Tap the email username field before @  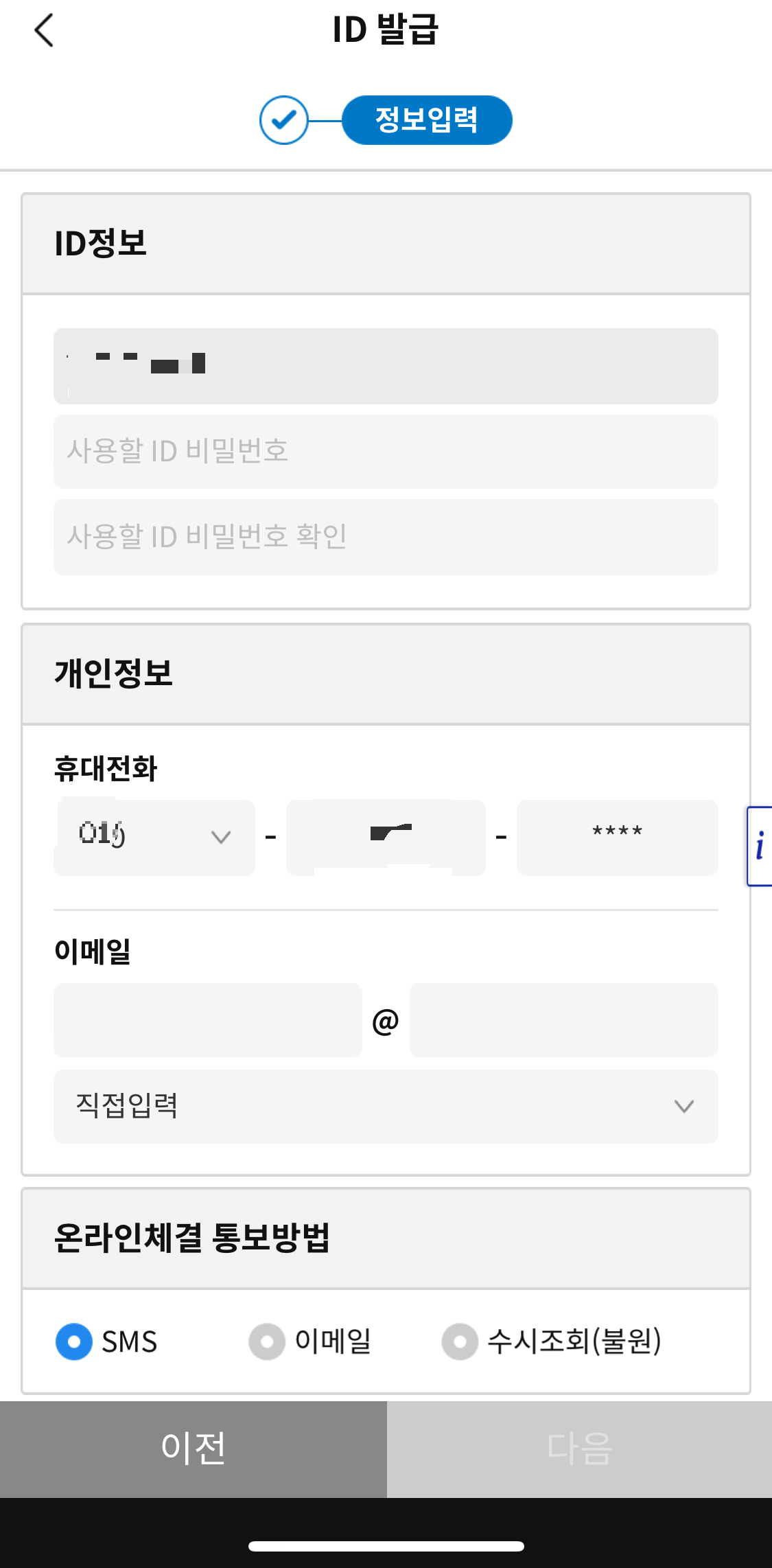[x=208, y=1020]
